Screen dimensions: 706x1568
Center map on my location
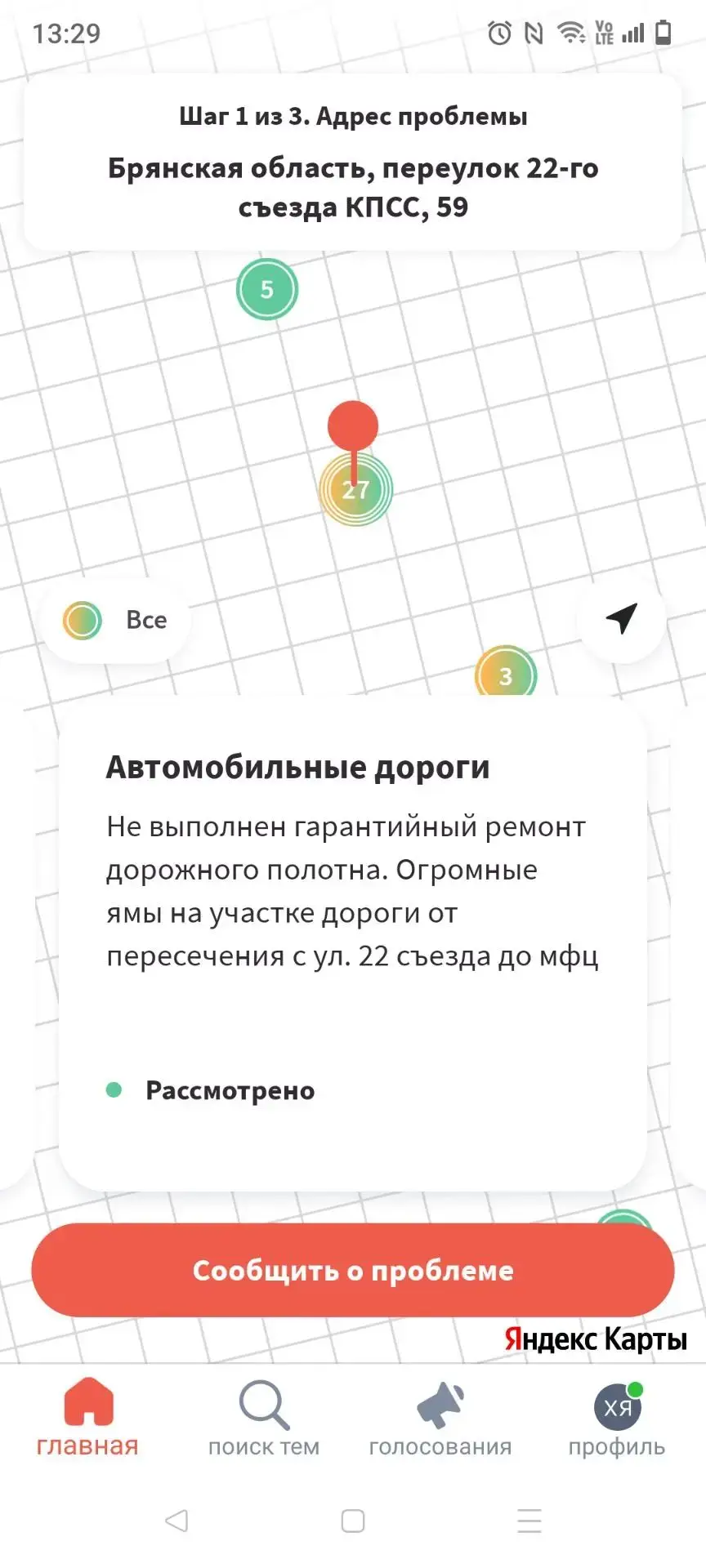coord(622,619)
